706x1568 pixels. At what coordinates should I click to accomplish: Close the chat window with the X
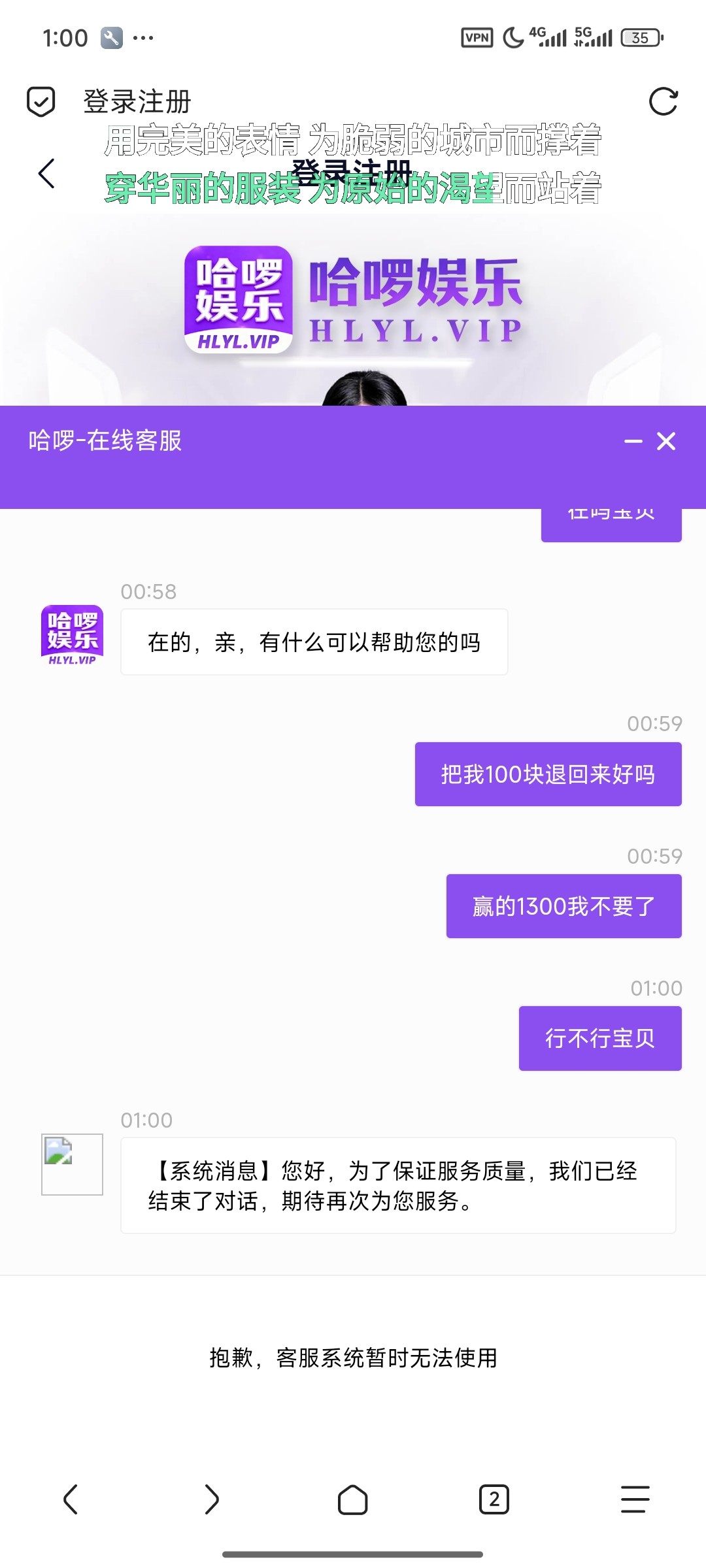click(666, 442)
